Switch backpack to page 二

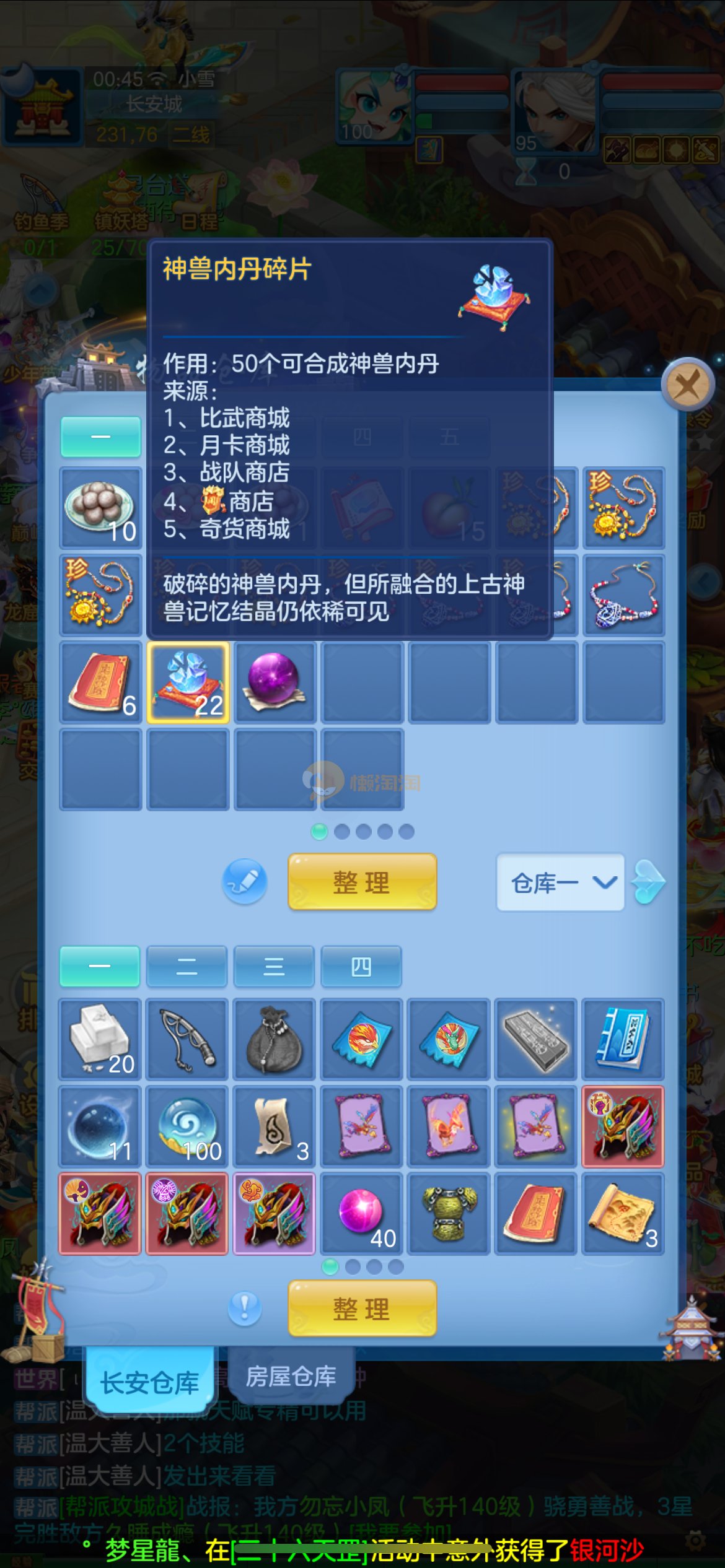click(x=187, y=966)
